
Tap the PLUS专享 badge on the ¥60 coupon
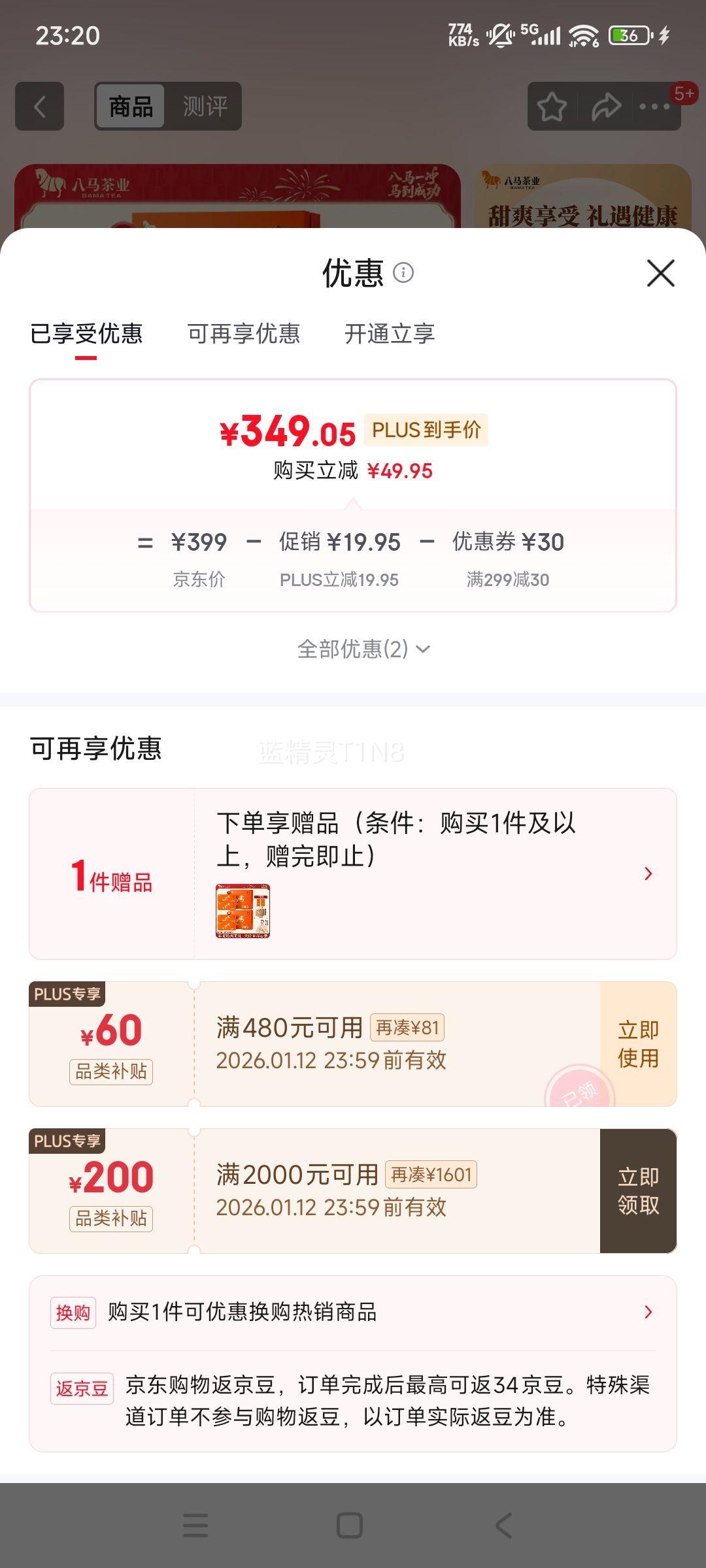pos(67,994)
